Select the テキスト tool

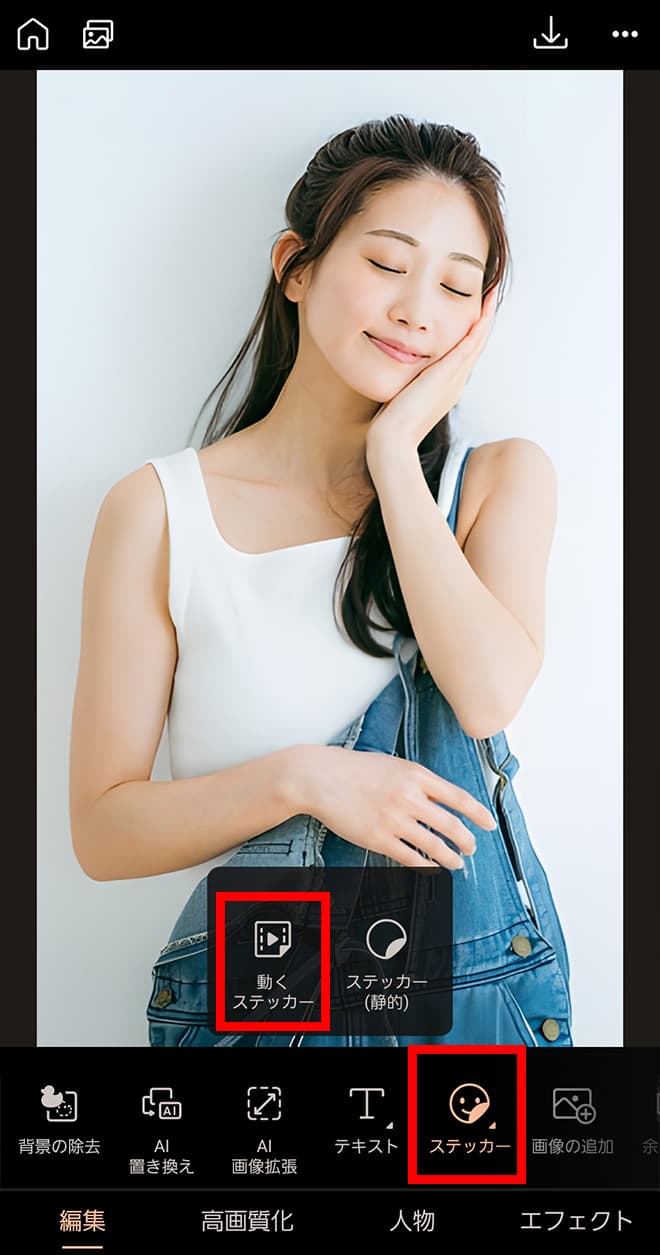click(366, 1118)
